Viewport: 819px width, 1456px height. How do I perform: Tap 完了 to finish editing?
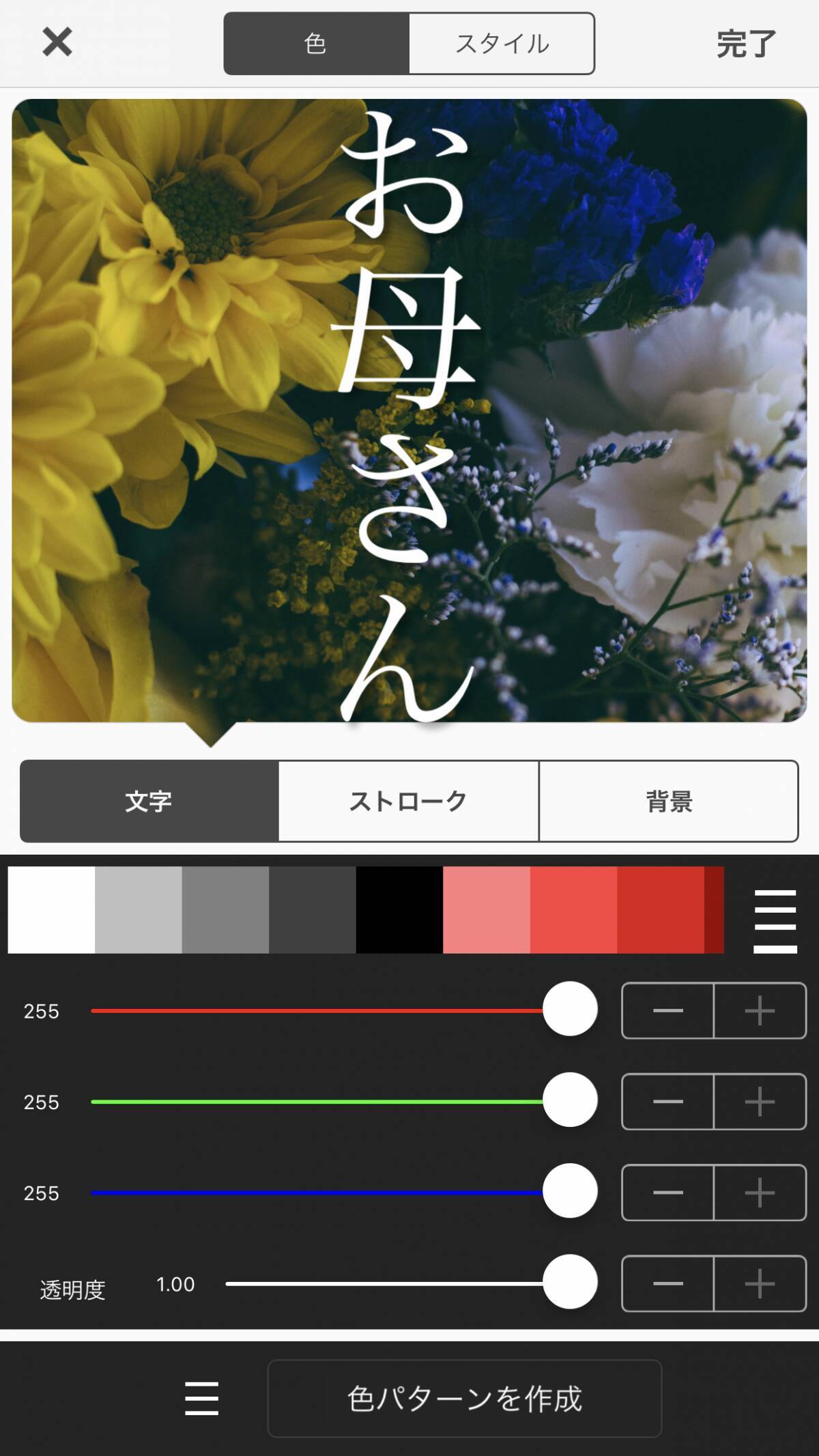(x=745, y=44)
